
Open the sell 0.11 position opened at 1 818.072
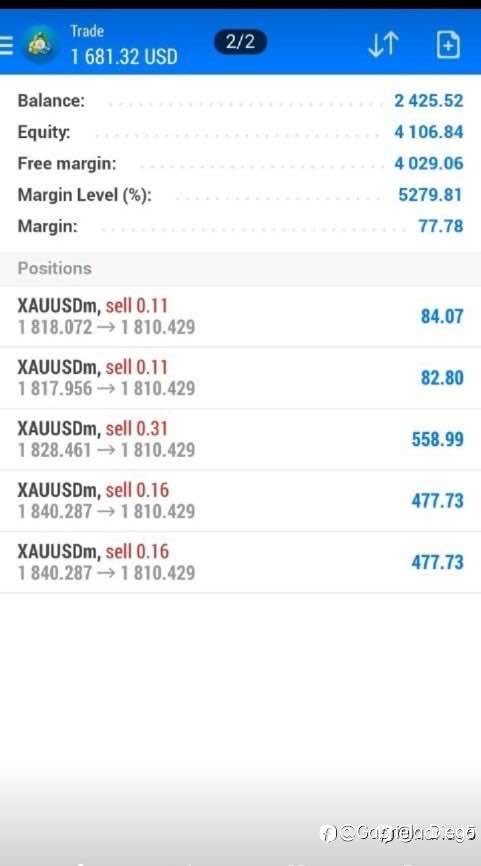[240, 316]
